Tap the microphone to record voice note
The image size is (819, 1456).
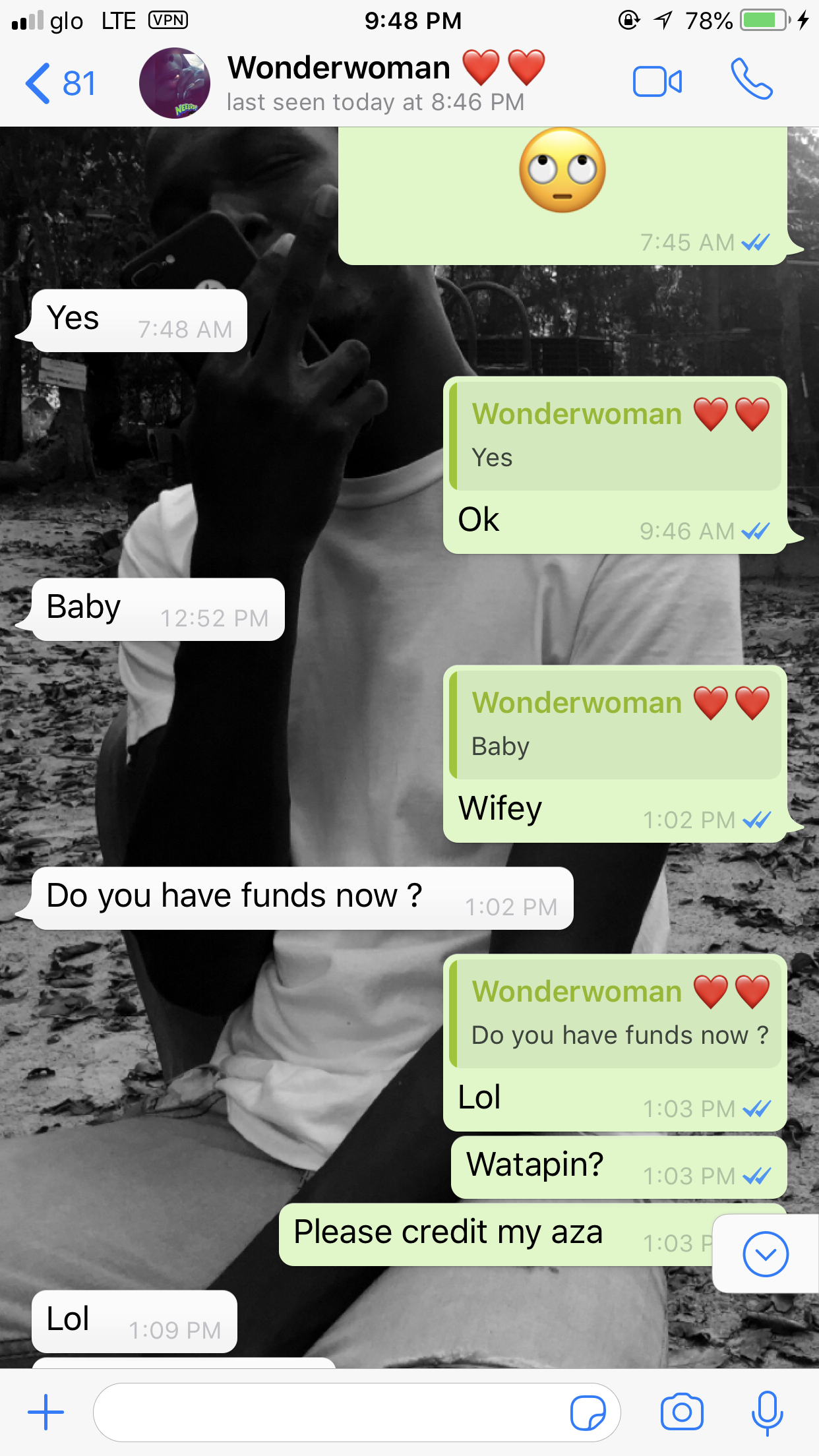pos(767,1412)
